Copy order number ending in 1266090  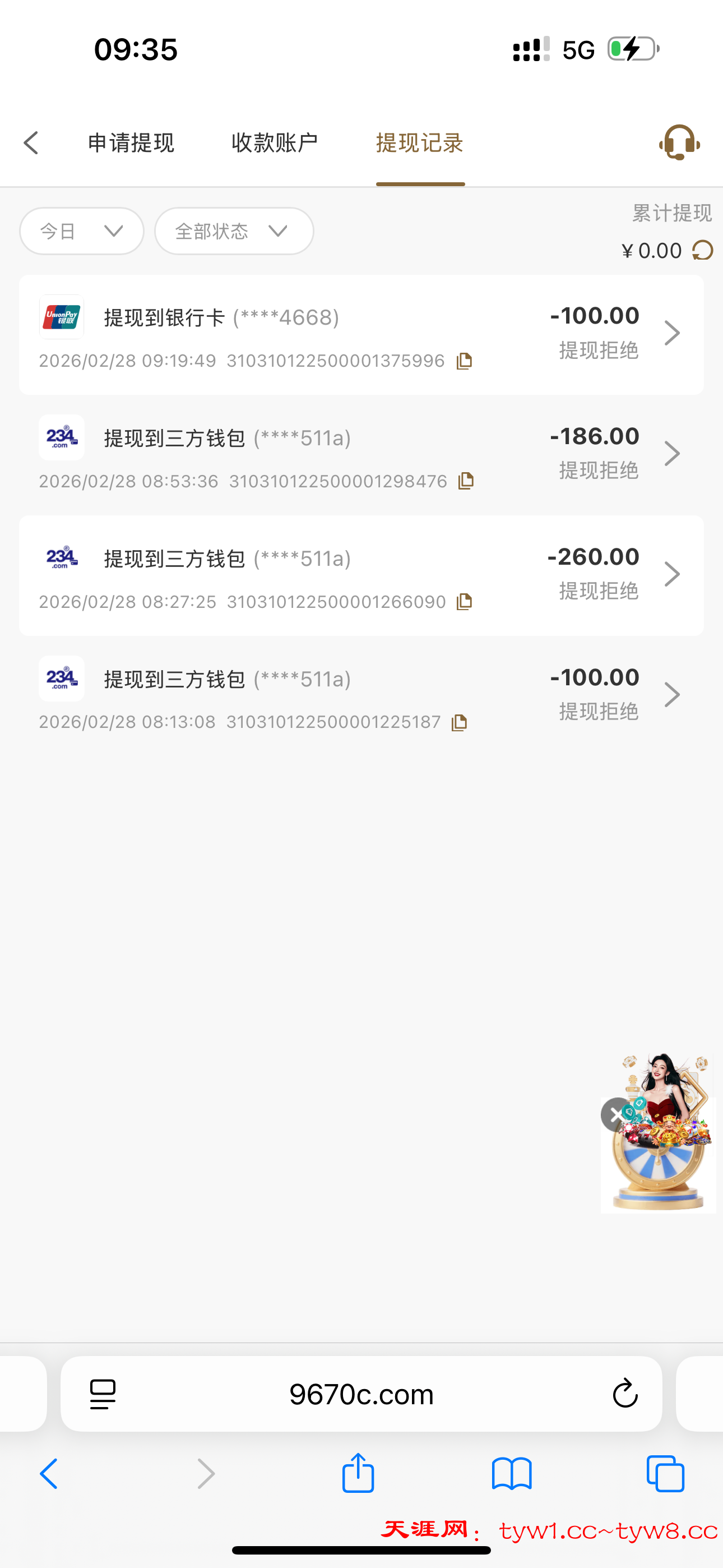tap(465, 602)
